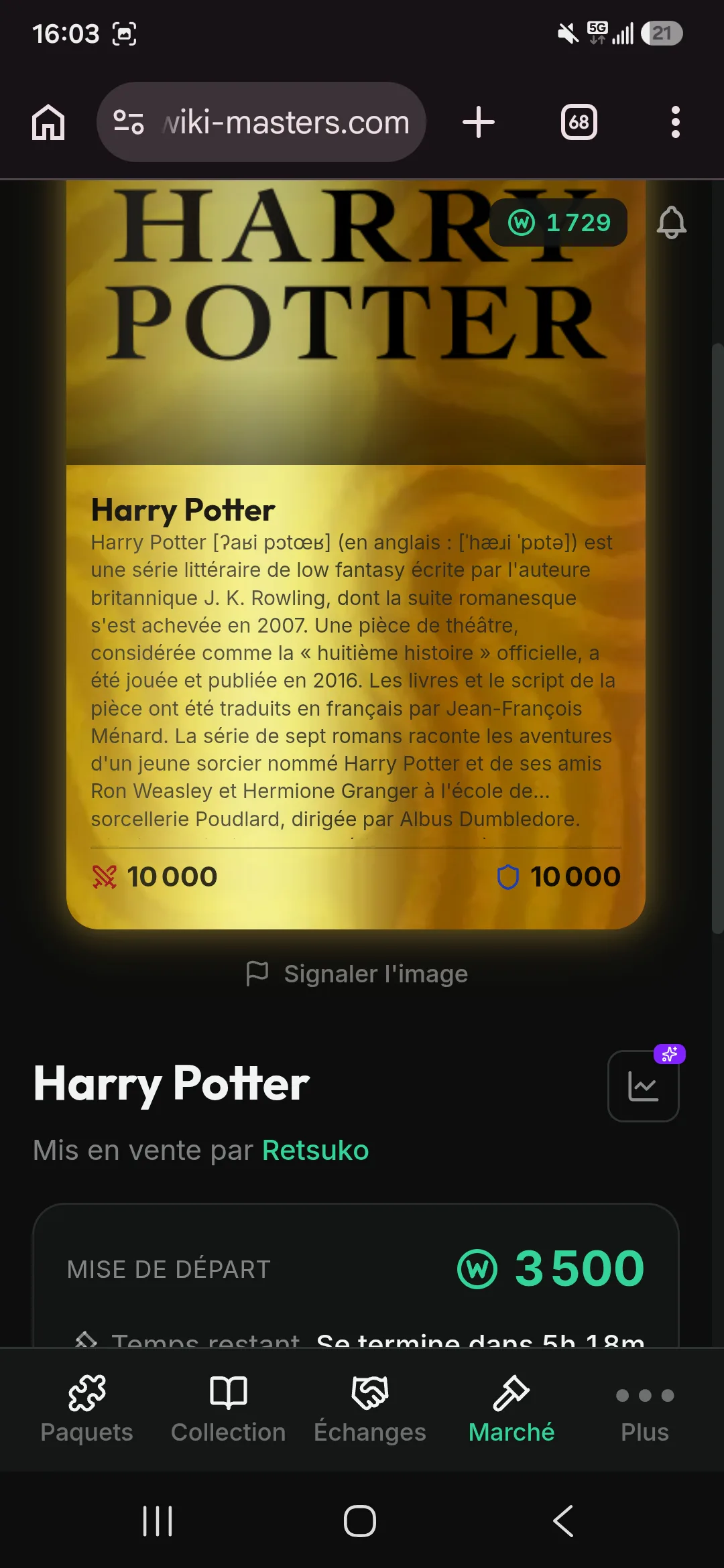Switch to the Échanges tab
This screenshot has height=1568, width=724.
[370, 1409]
